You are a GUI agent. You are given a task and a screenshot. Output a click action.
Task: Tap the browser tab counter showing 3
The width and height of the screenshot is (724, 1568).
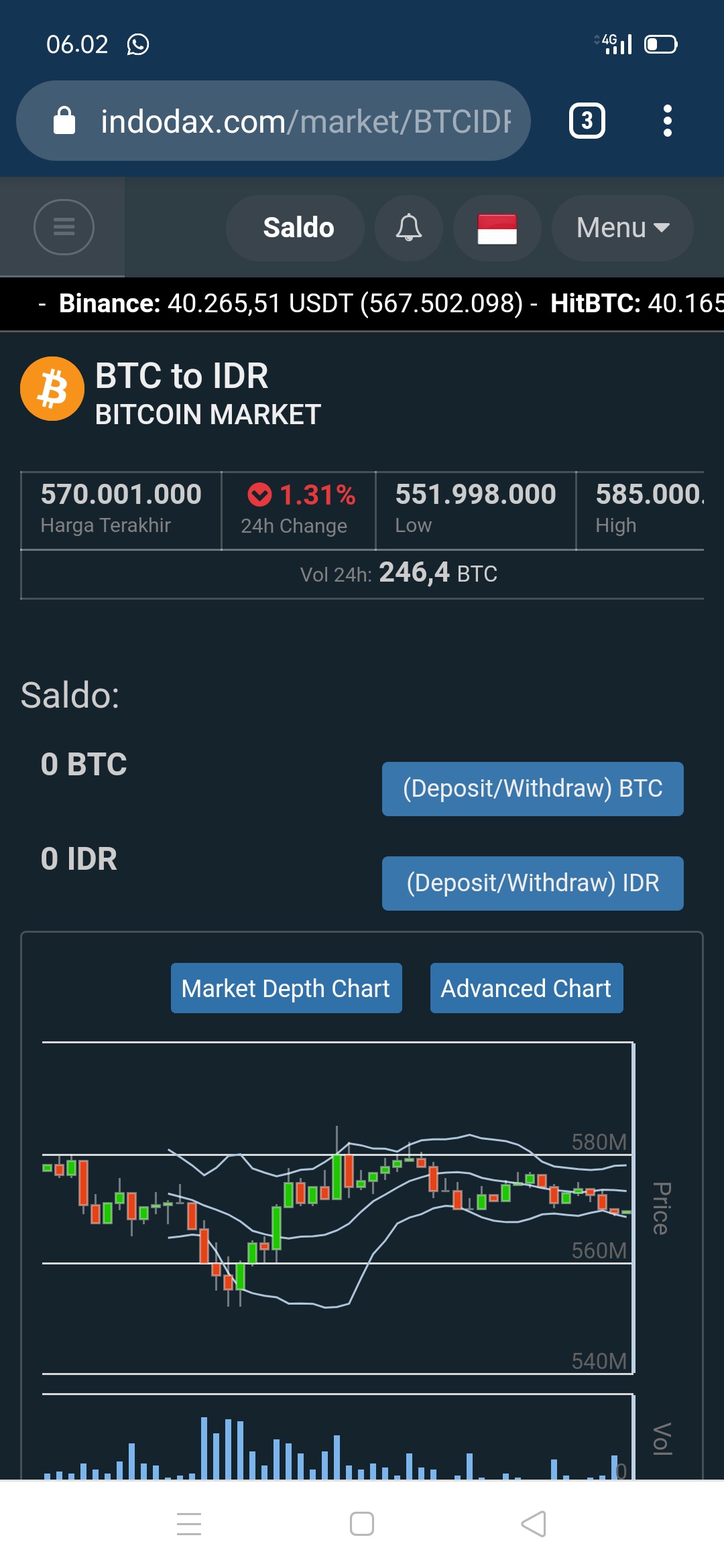[587, 120]
